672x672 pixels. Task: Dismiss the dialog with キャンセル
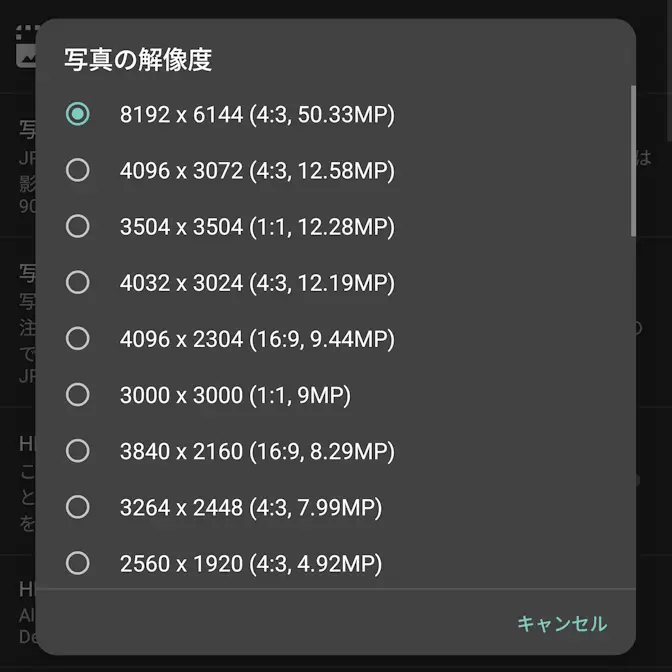tap(561, 624)
